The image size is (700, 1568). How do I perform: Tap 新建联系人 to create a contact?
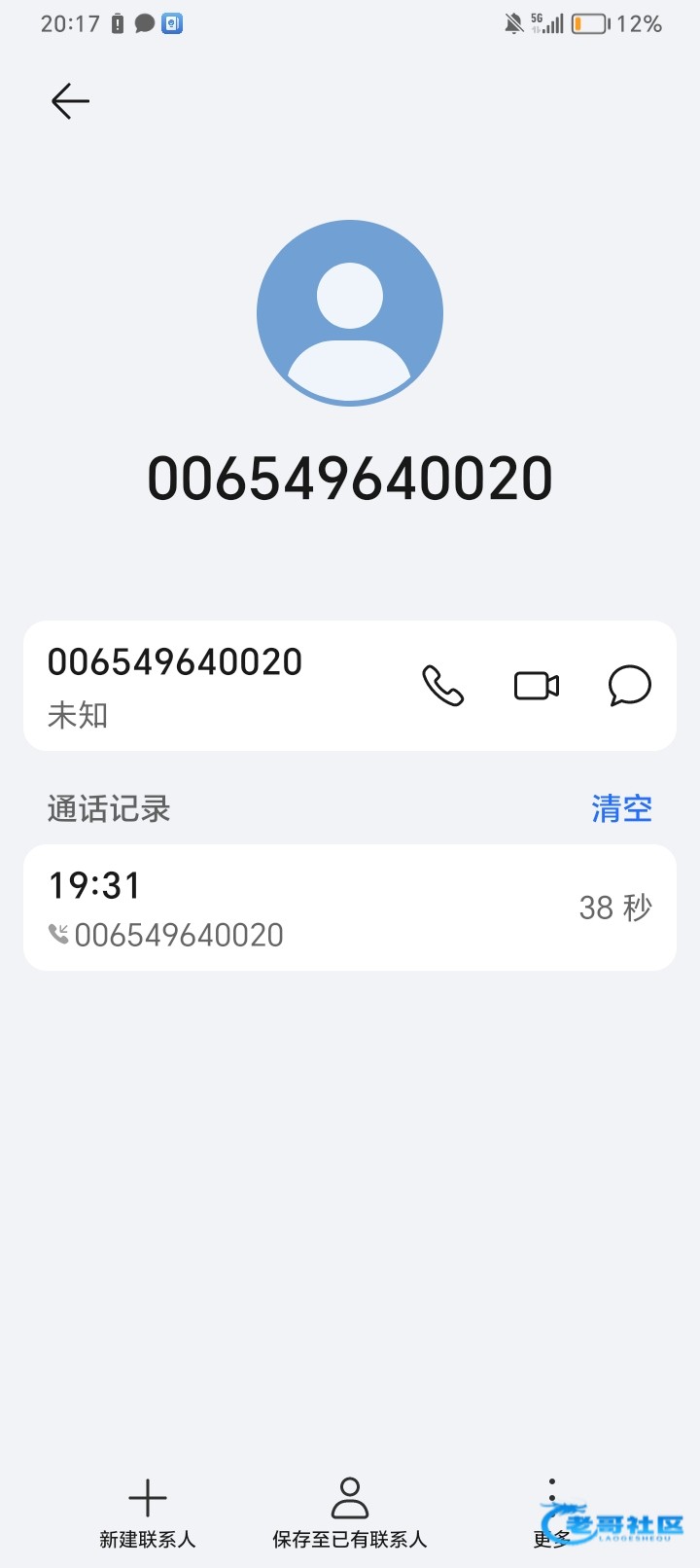click(x=148, y=1514)
